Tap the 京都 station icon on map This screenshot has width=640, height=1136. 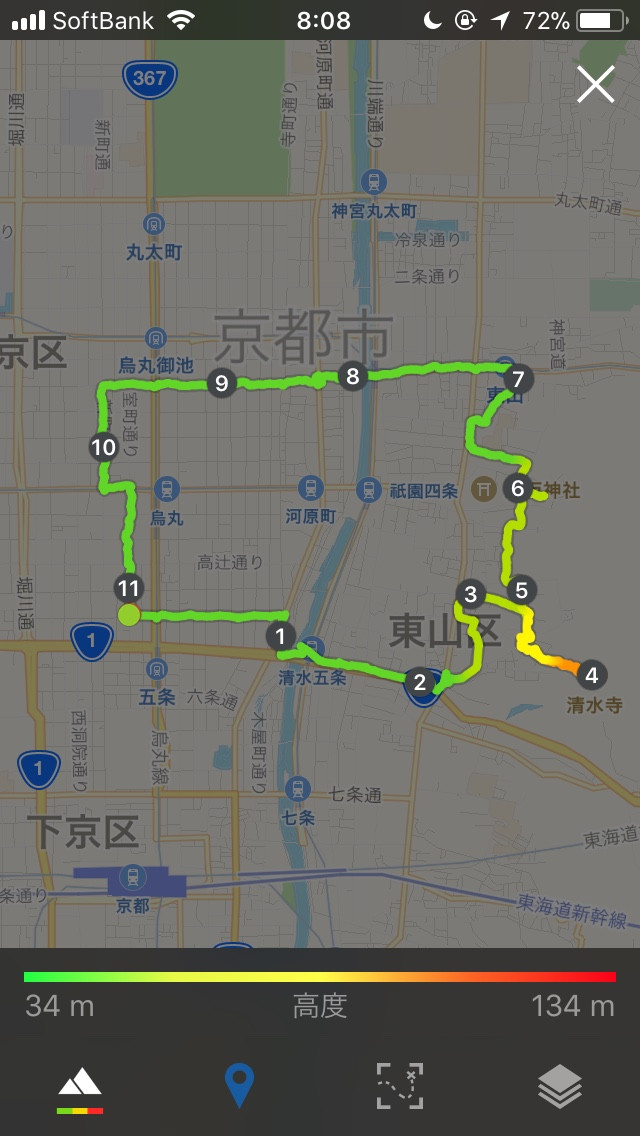(133, 874)
